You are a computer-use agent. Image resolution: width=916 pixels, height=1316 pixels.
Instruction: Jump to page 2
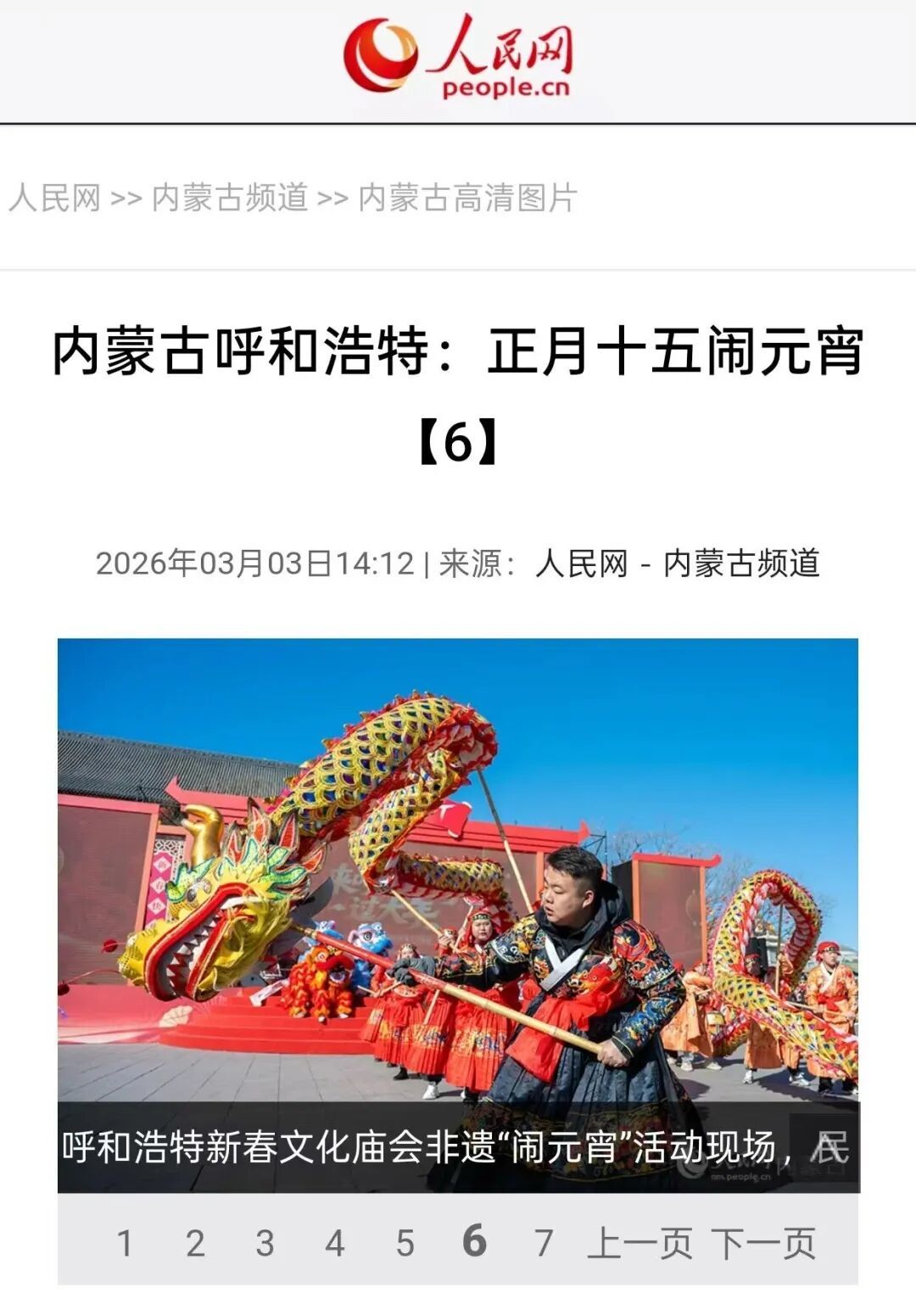pyautogui.click(x=195, y=1244)
